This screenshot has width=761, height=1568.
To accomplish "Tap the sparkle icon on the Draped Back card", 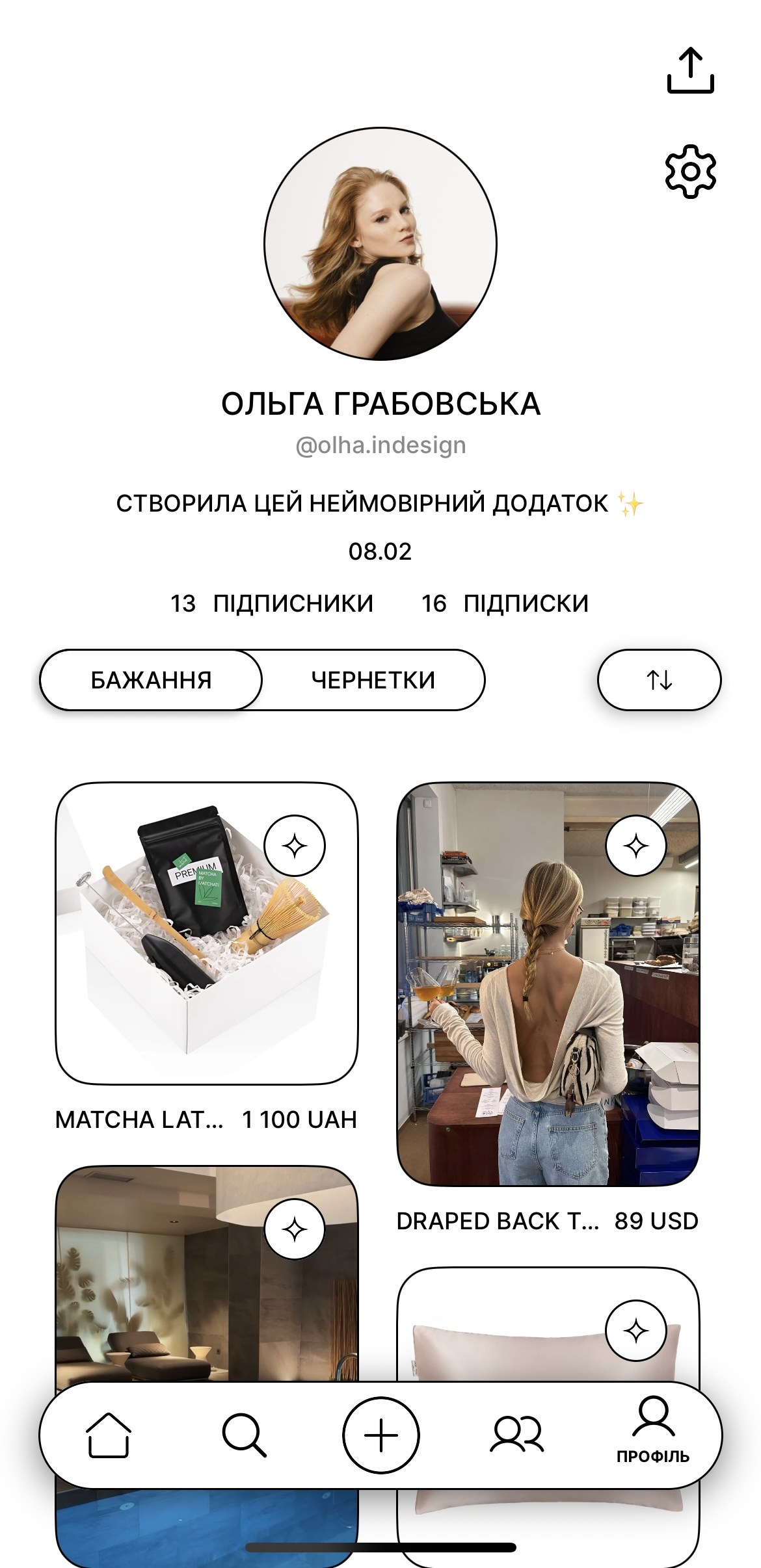I will (635, 846).
